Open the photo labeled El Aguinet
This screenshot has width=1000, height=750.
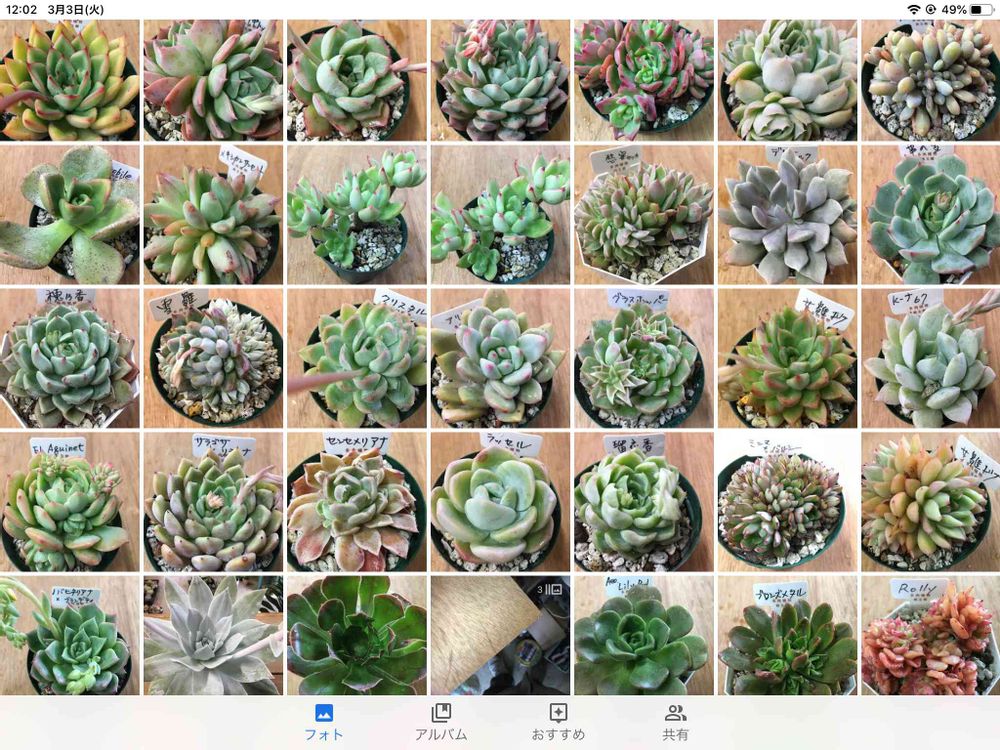(x=70, y=502)
